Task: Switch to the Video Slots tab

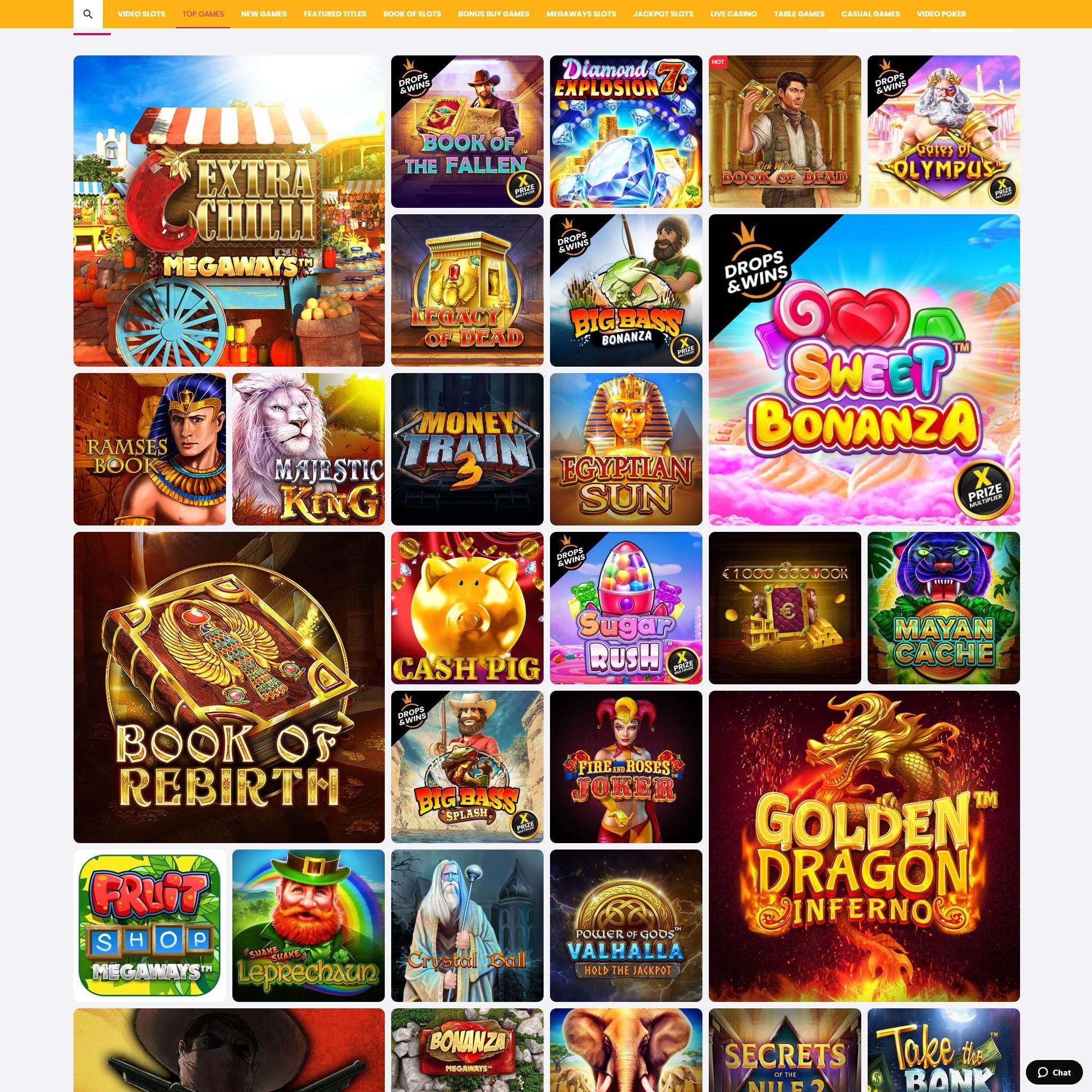Action: pos(141,14)
